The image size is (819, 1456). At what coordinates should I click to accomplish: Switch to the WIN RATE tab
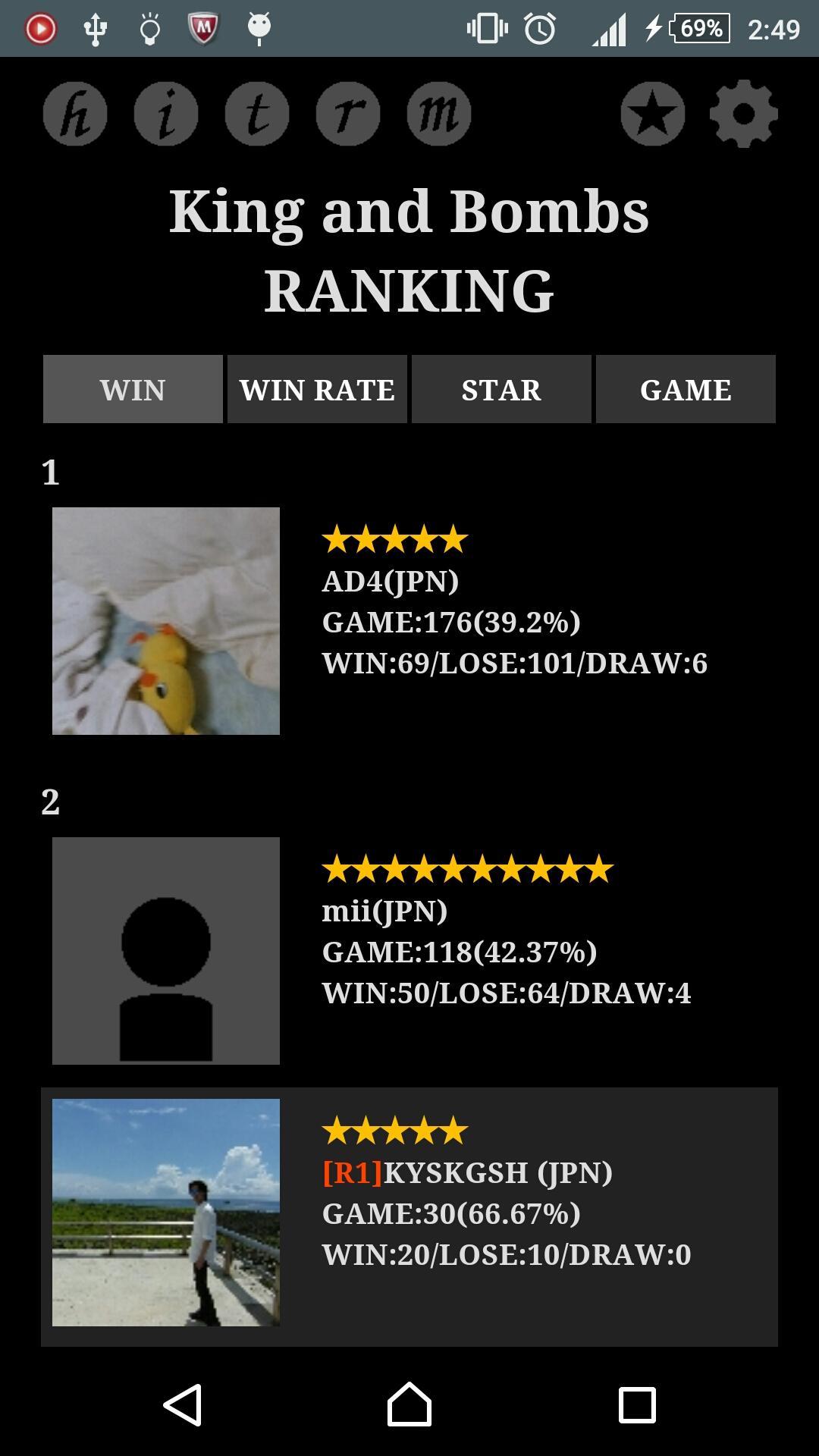(317, 389)
